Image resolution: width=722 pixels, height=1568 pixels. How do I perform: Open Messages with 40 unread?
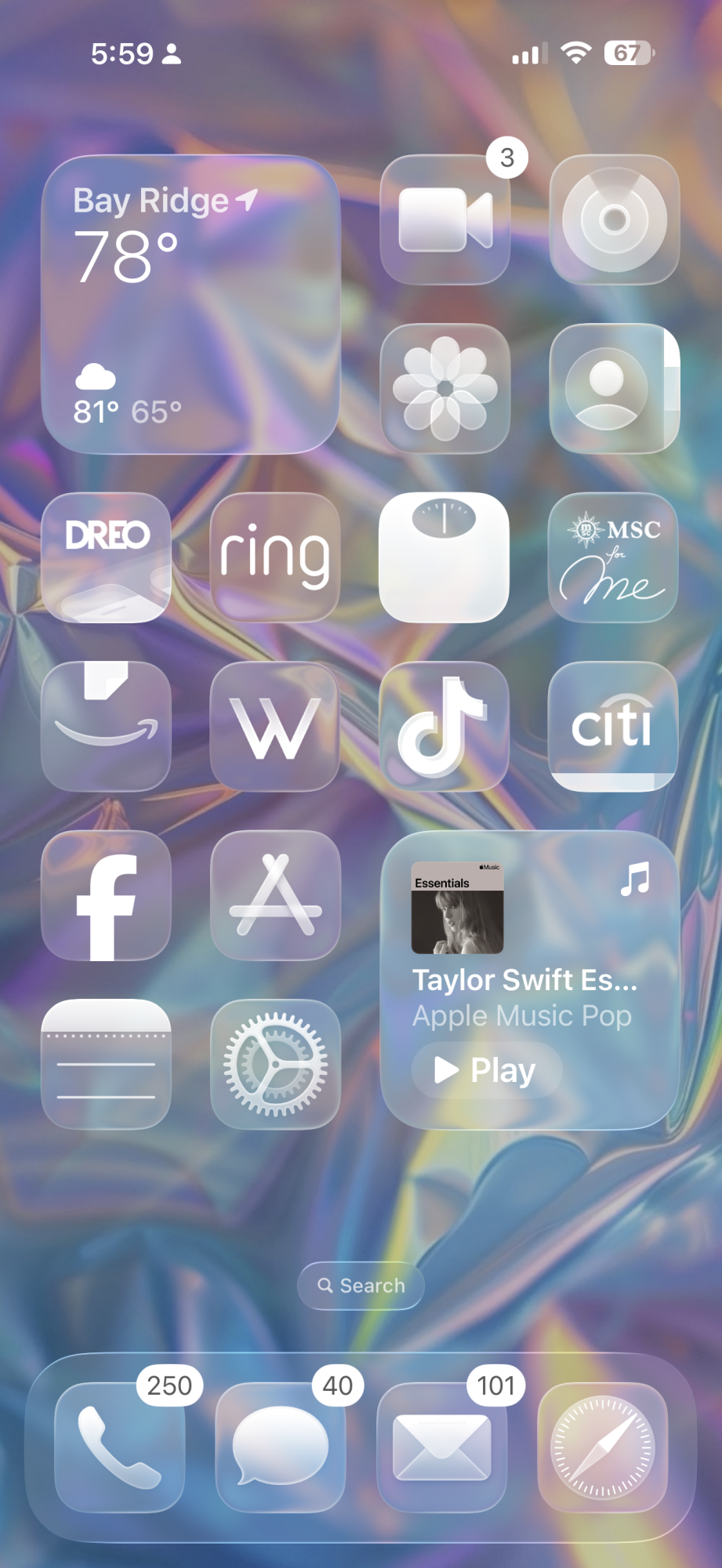point(281,1447)
